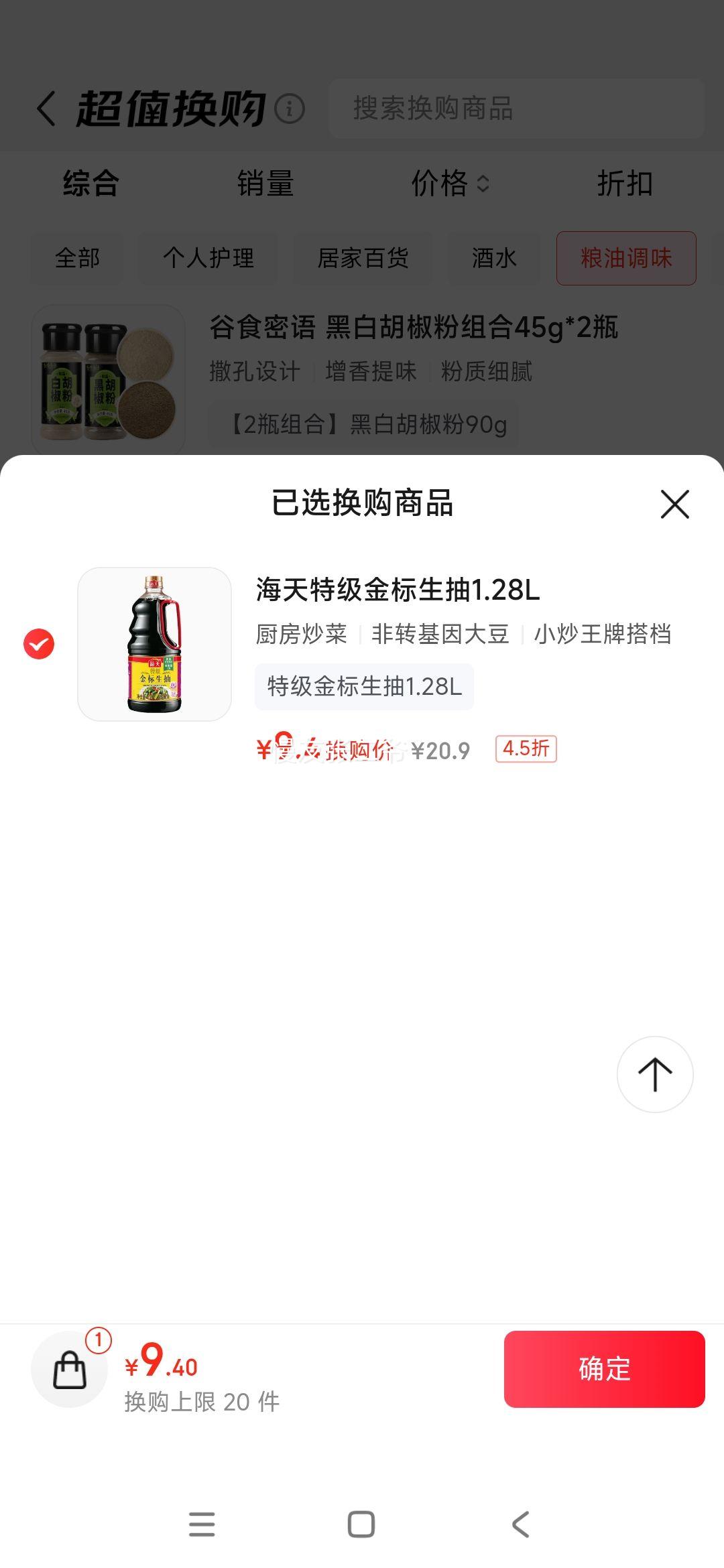Uncheck the 海天特级金标生抽 item

[39, 644]
